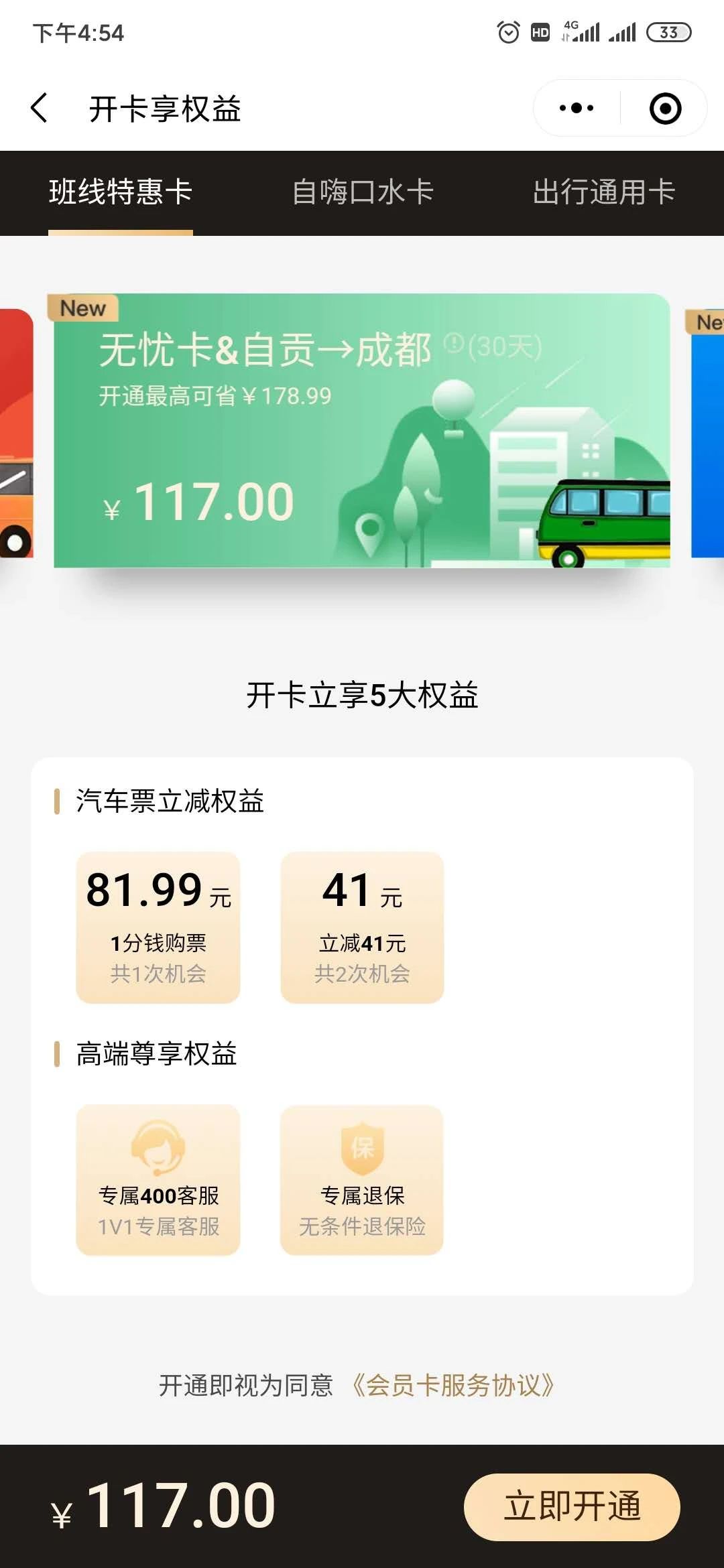Image resolution: width=724 pixels, height=1568 pixels.
Task: Close the mini program with the circle icon
Action: (665, 108)
